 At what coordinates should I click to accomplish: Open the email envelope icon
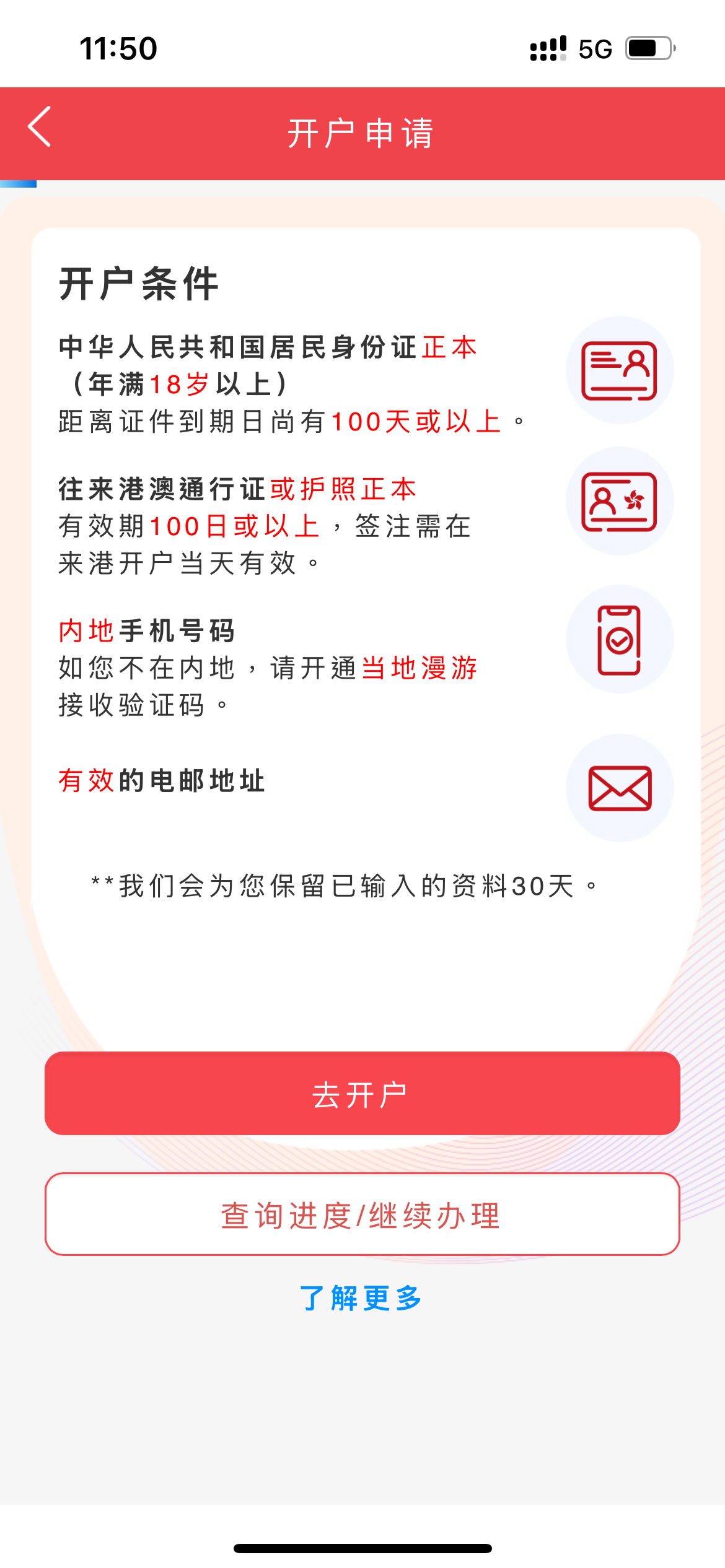(619, 786)
